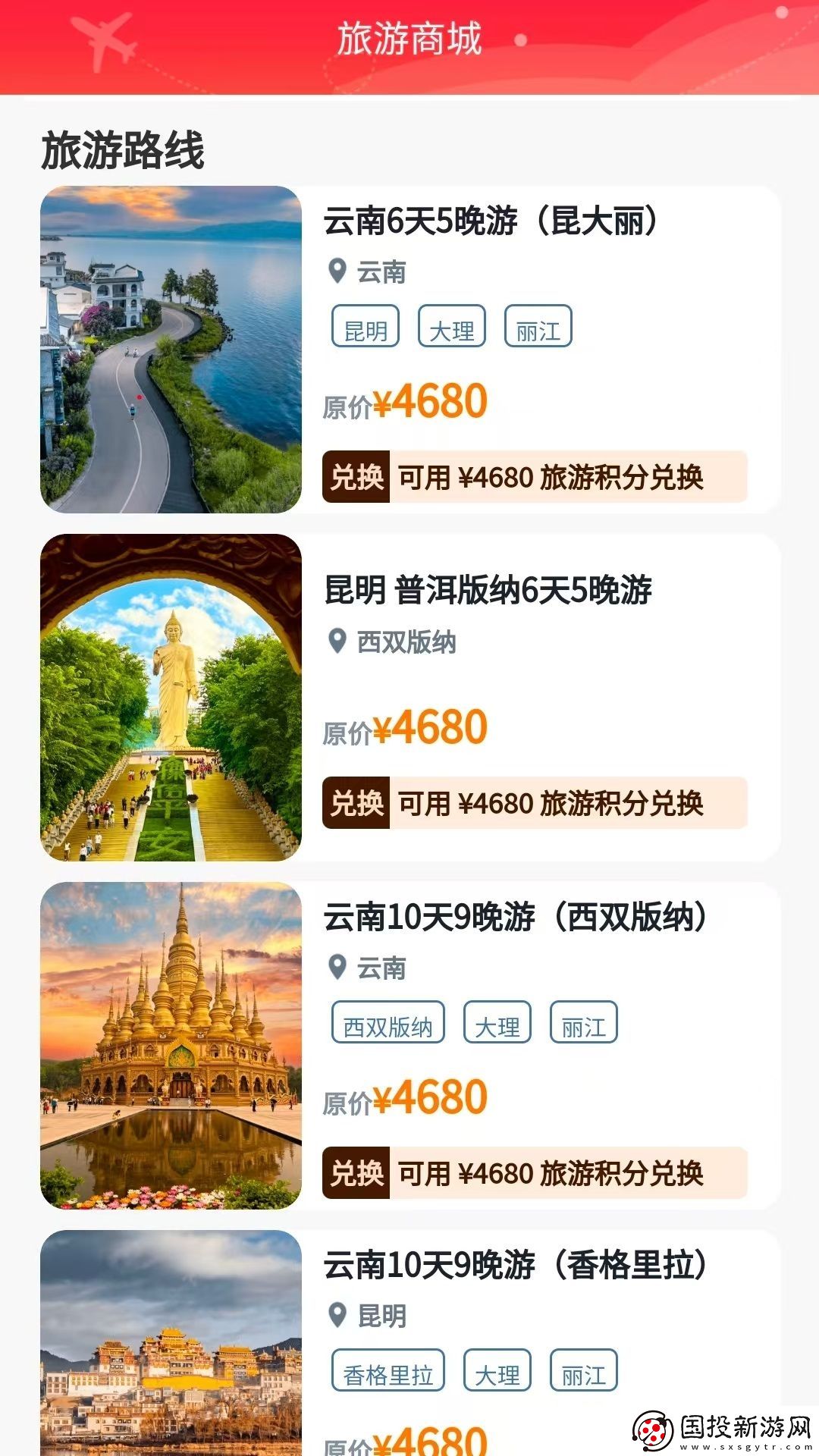Click the 原价¥4680 price on second card

pos(406,728)
